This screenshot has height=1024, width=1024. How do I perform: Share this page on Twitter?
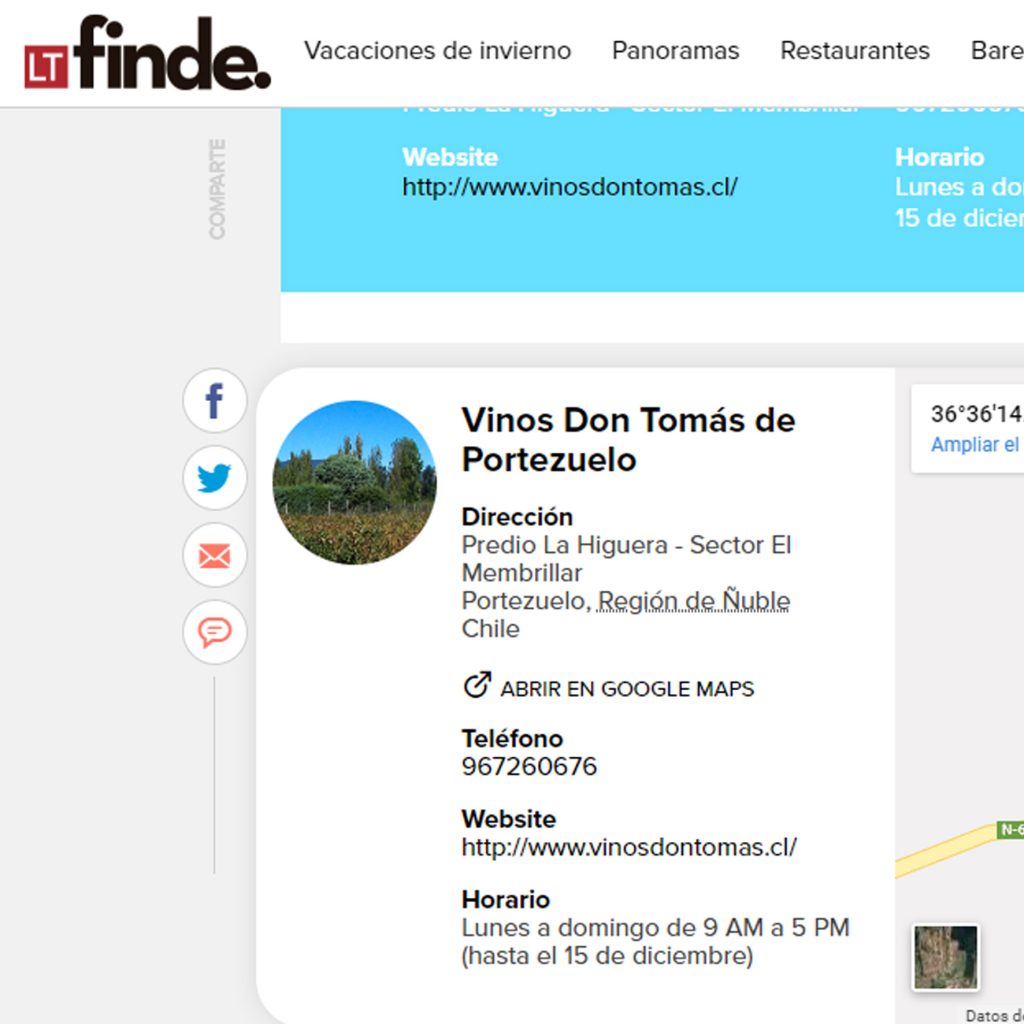(x=214, y=478)
